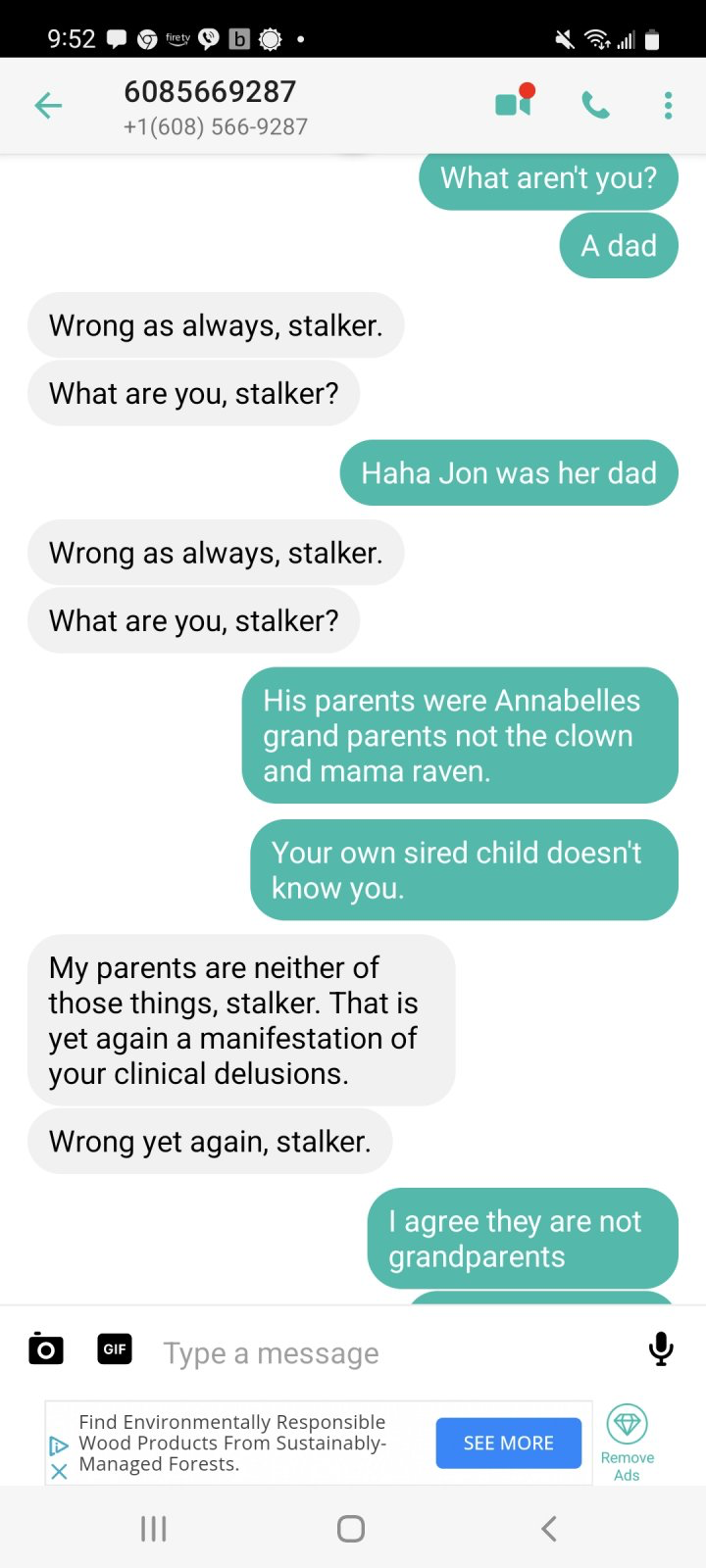
Task: Open the three-dot overflow menu
Action: [668, 106]
